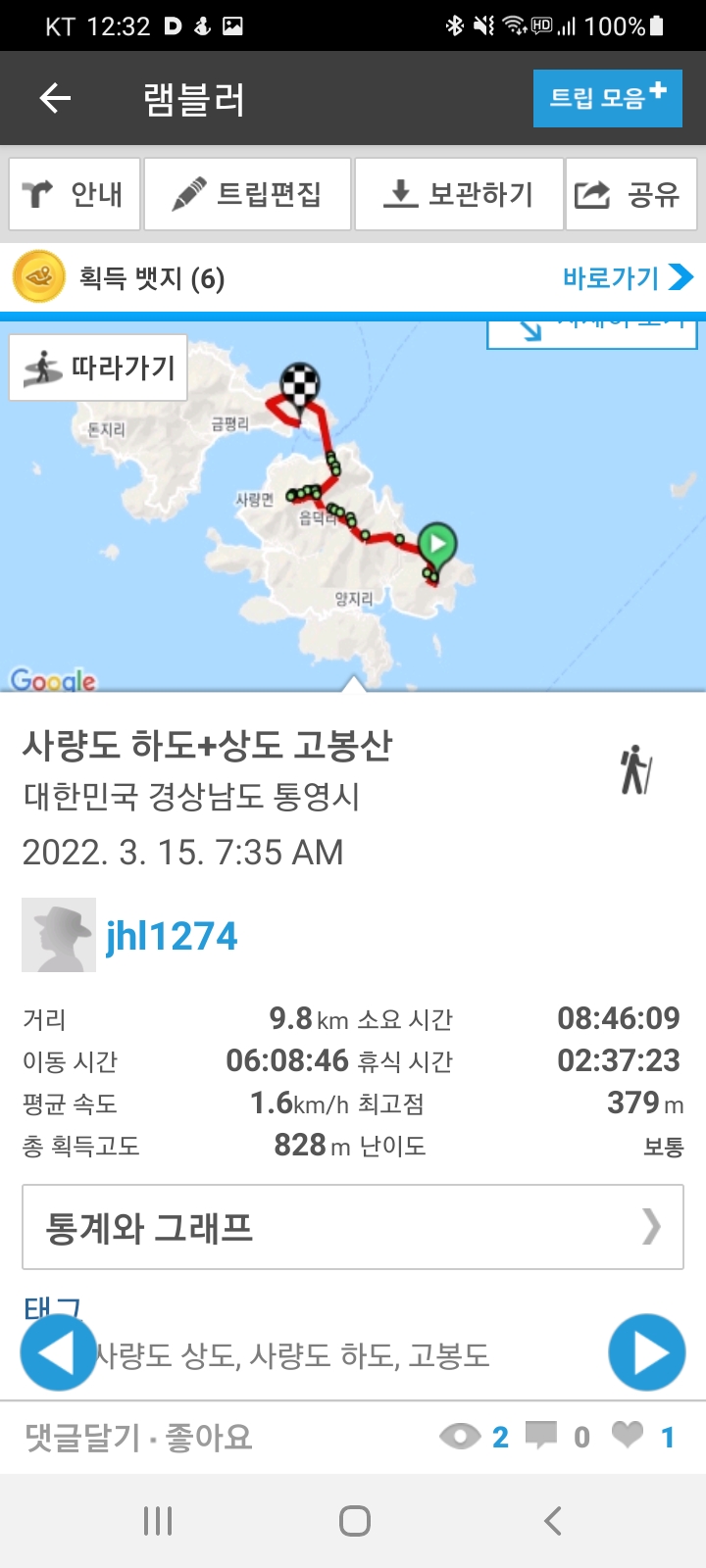Open 통계와 그래프 statistics
This screenshot has height=1568, width=706.
tap(353, 1227)
